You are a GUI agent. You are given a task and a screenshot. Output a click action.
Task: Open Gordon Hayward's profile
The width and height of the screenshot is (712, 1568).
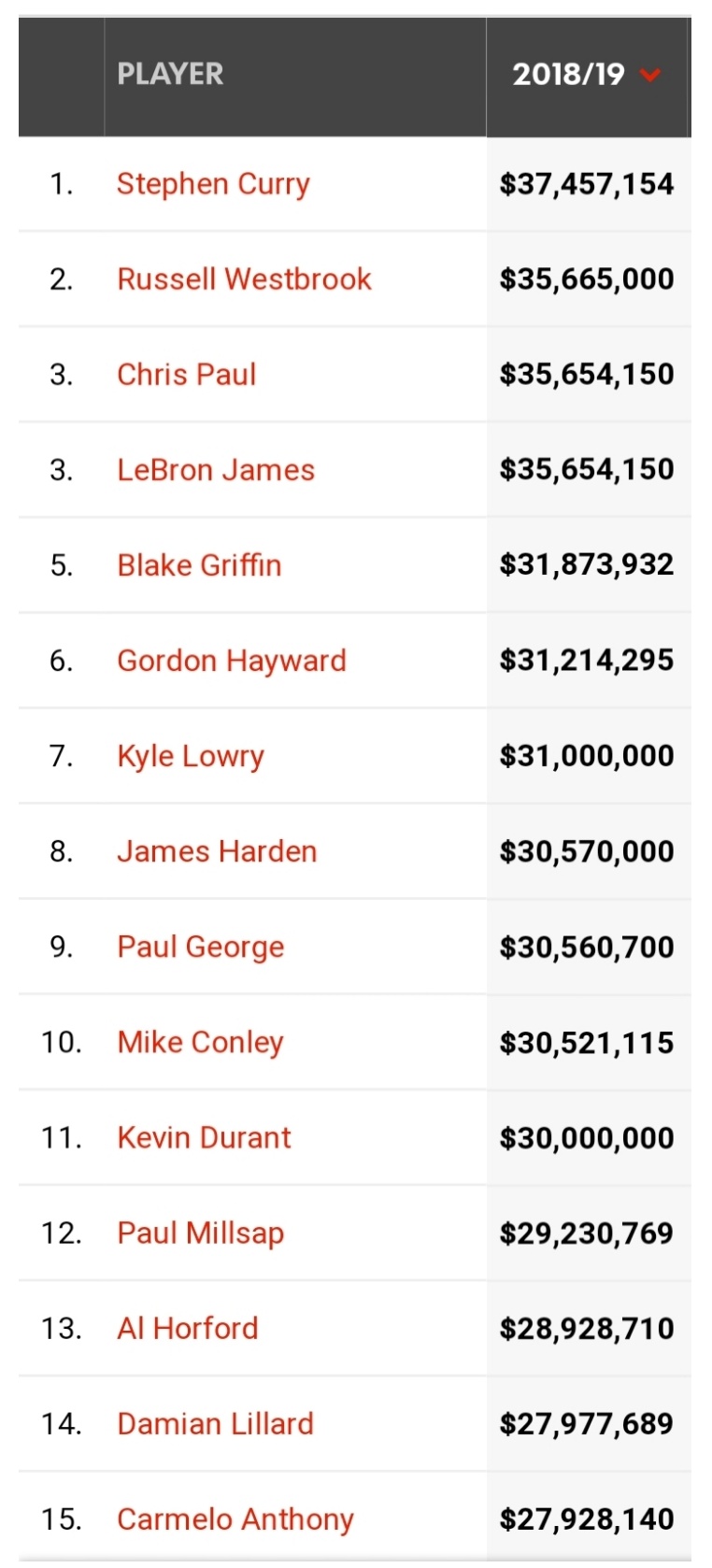[232, 661]
